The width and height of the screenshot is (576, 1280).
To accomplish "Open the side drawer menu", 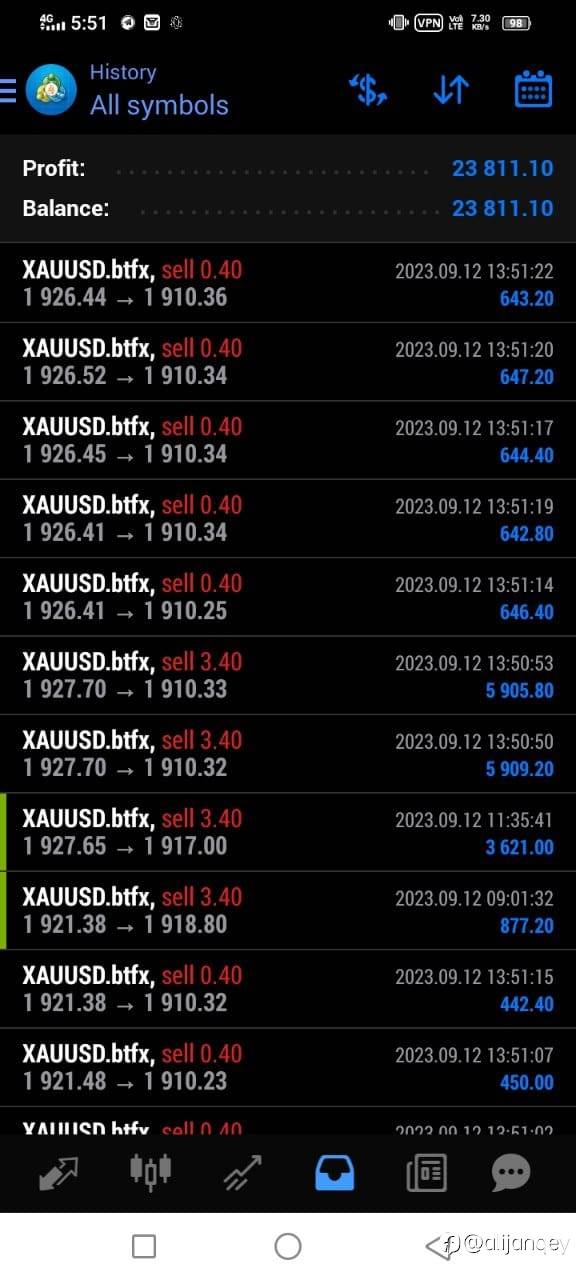I will pyautogui.click(x=8, y=90).
